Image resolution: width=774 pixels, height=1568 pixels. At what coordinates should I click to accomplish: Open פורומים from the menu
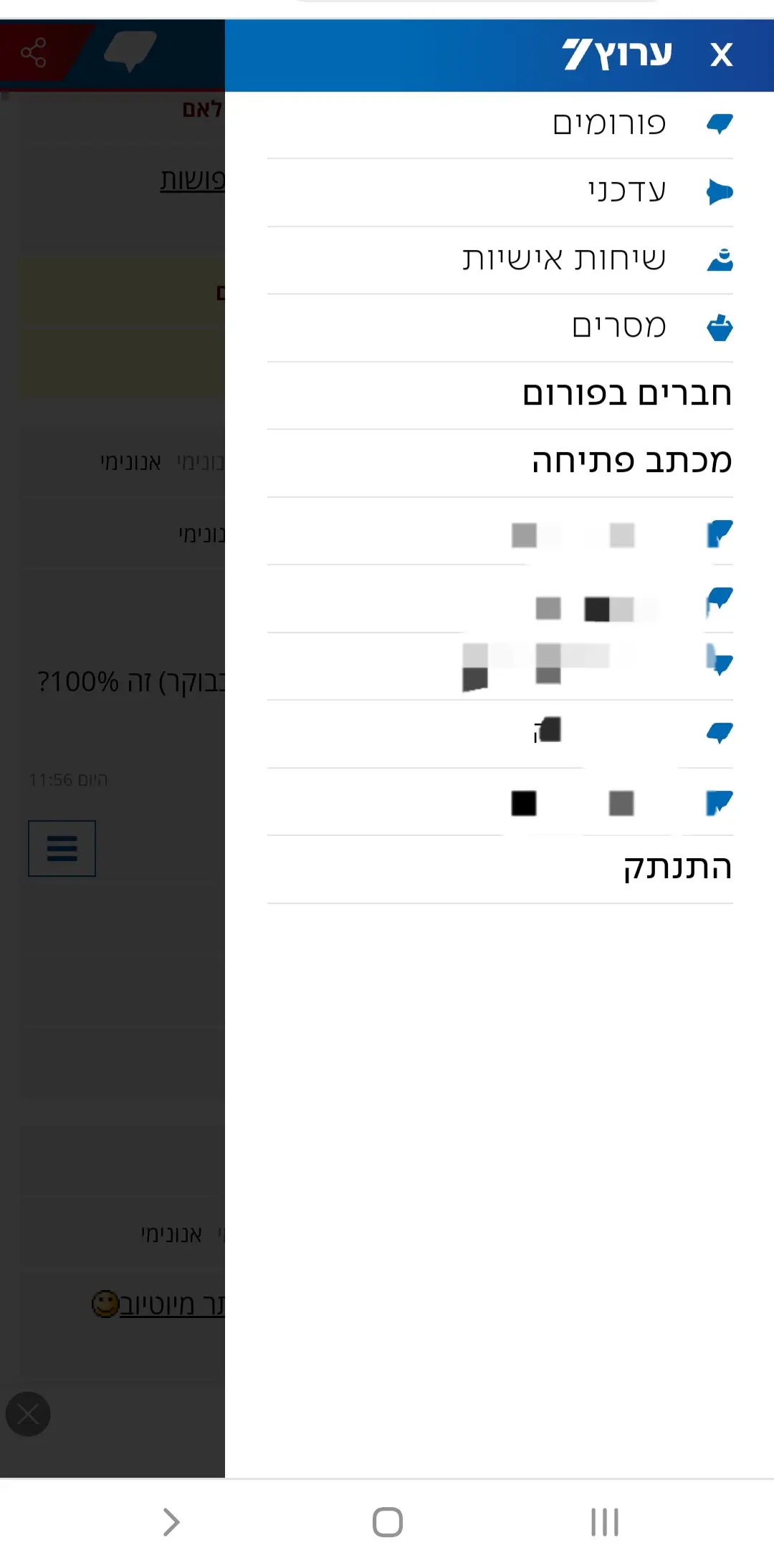pos(609,124)
